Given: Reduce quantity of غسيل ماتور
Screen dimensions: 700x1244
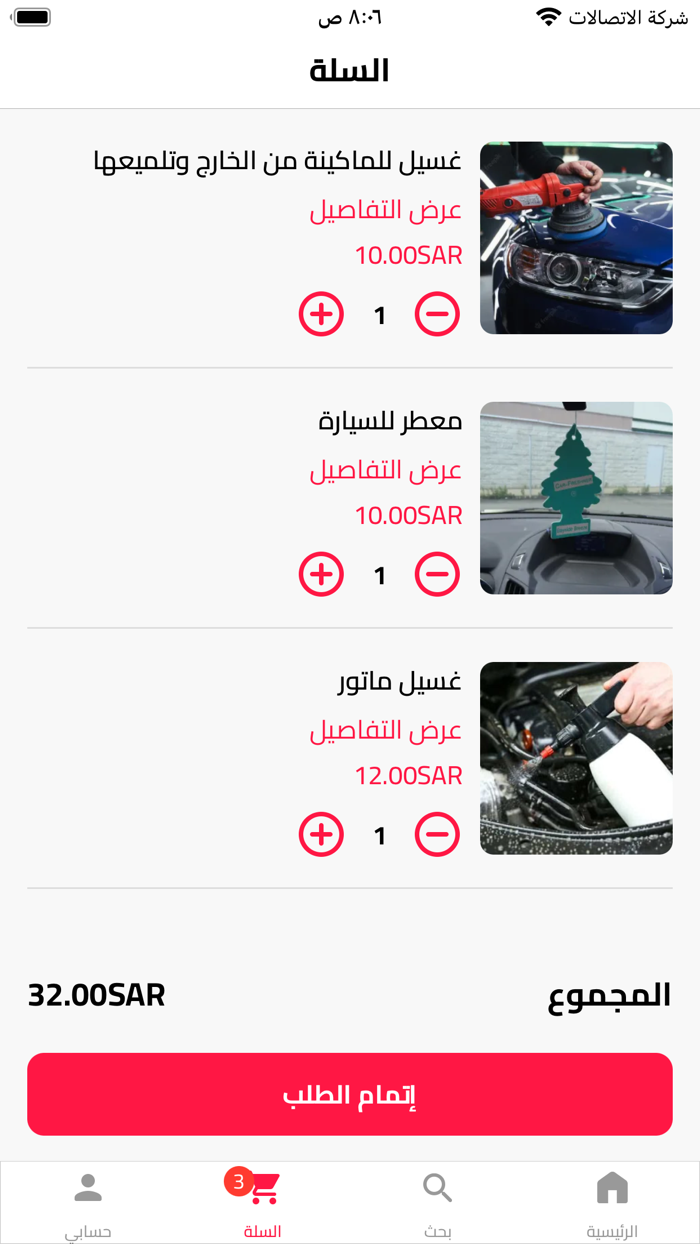Looking at the screenshot, I should pos(437,834).
